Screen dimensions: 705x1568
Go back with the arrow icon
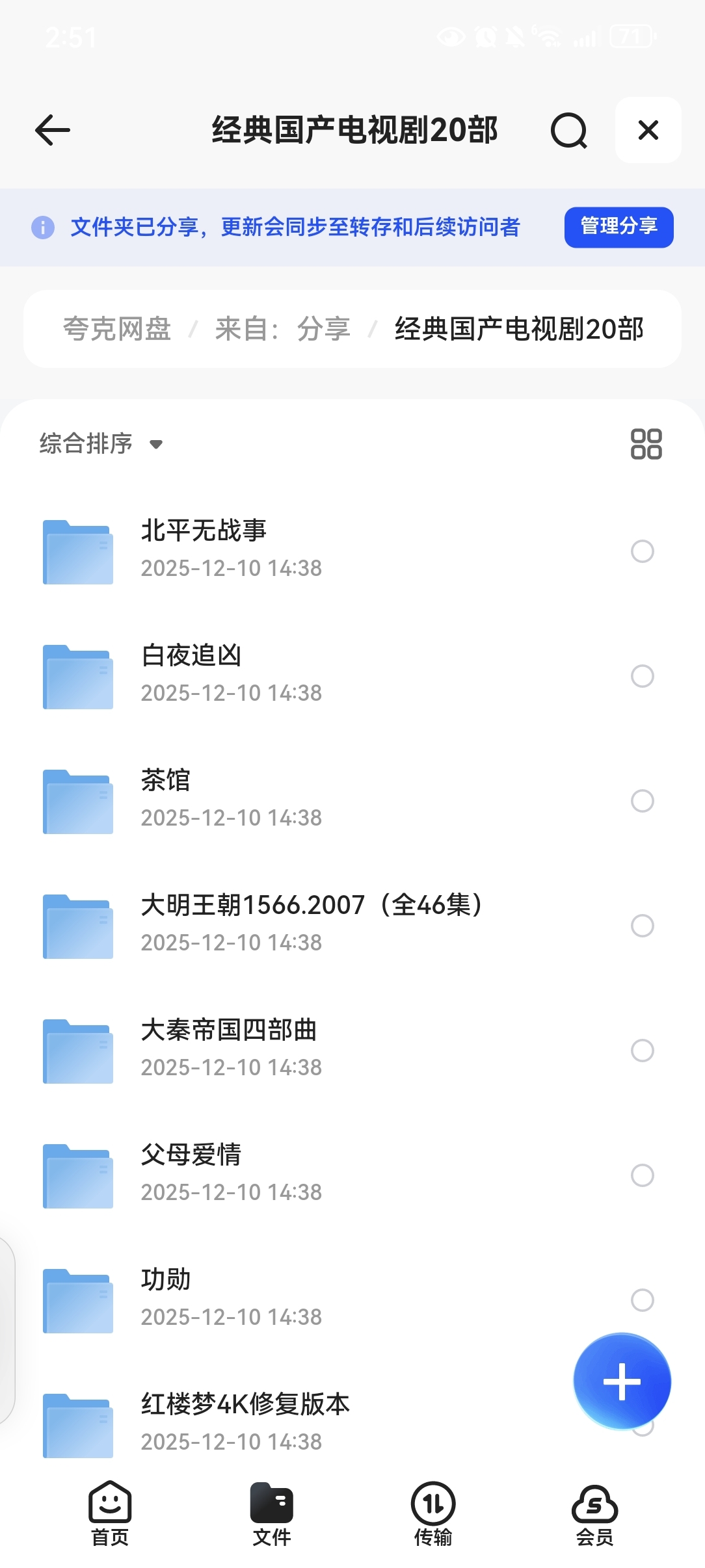click(53, 130)
